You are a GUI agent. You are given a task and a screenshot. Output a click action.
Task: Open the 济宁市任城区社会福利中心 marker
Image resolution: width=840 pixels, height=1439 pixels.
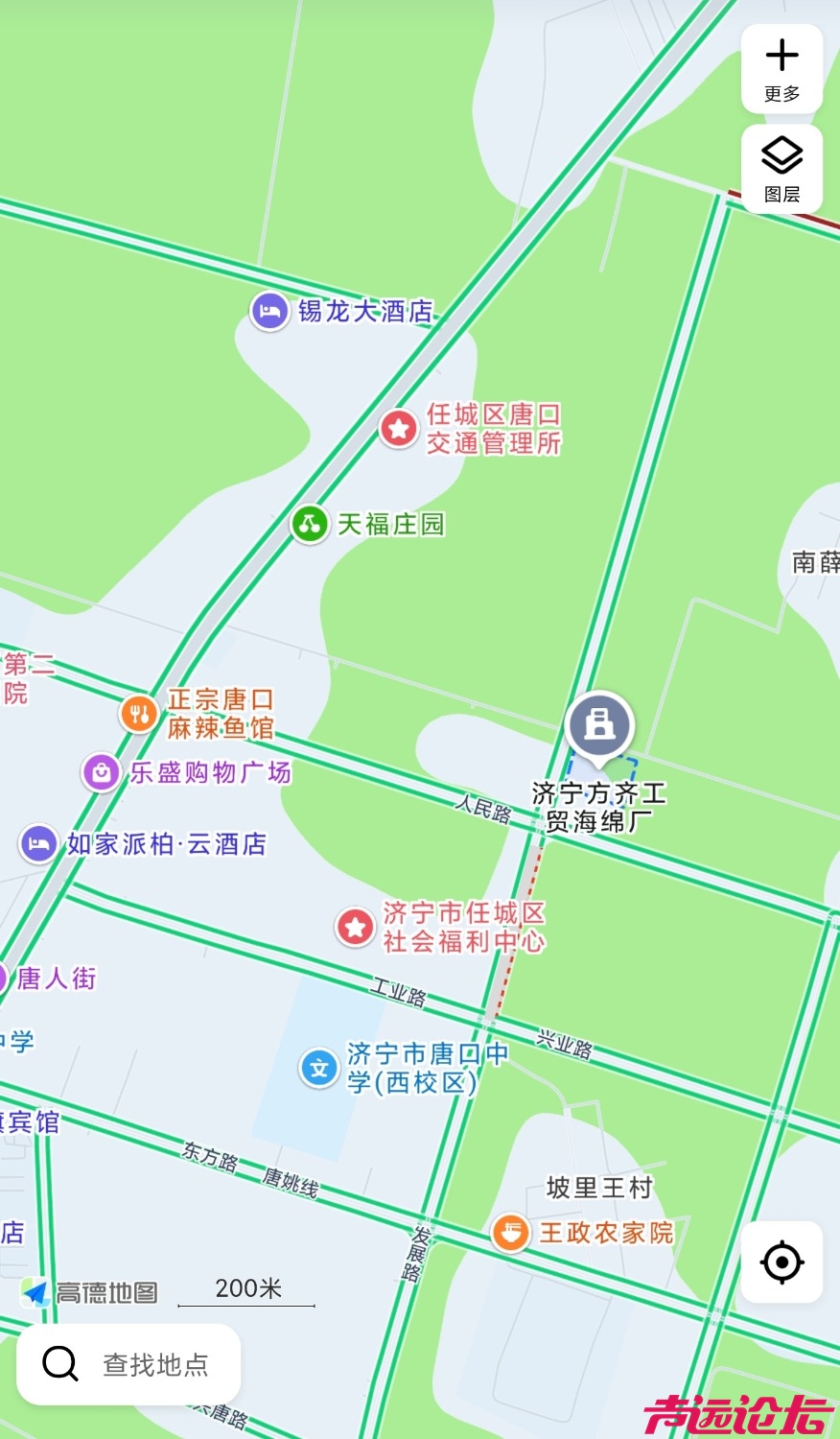click(x=356, y=927)
